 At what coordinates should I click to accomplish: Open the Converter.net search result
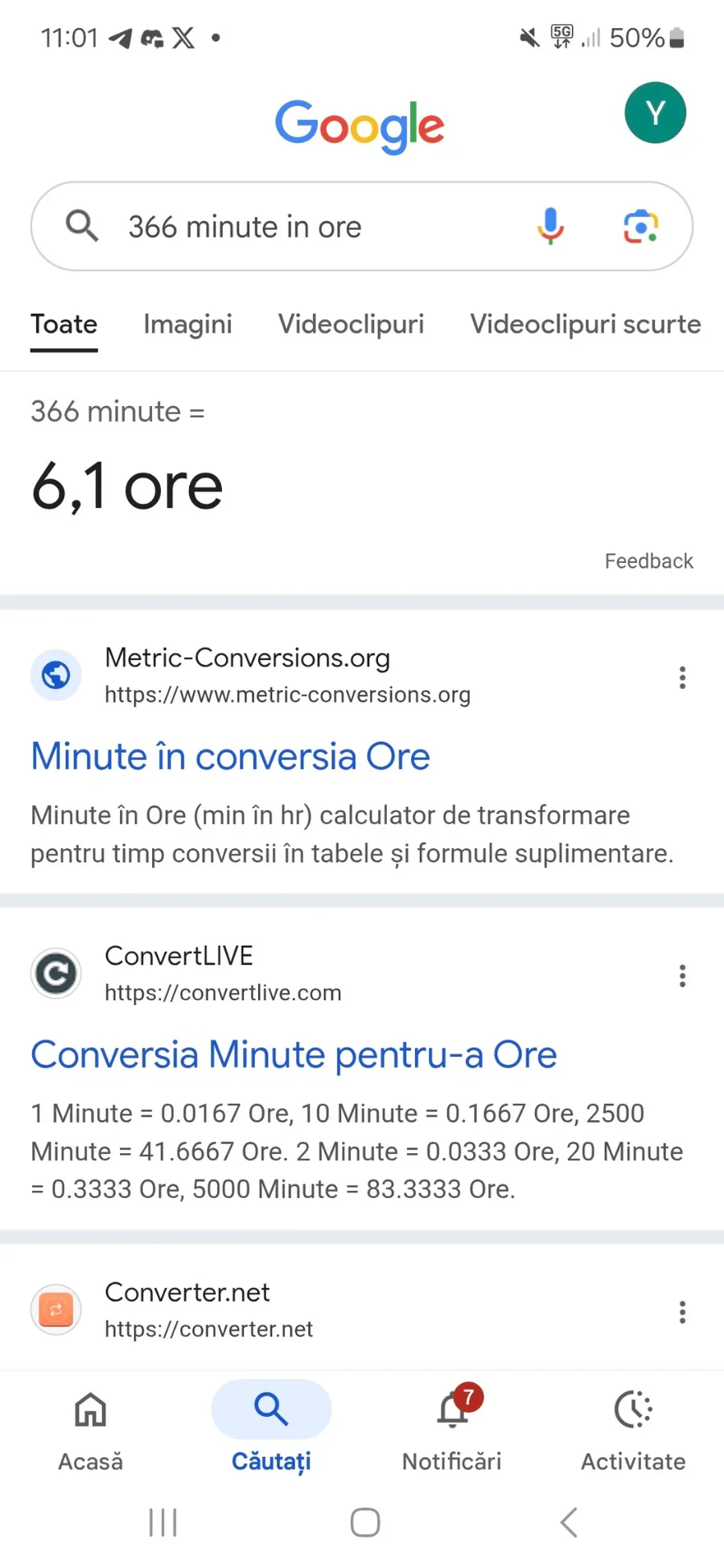(187, 1292)
